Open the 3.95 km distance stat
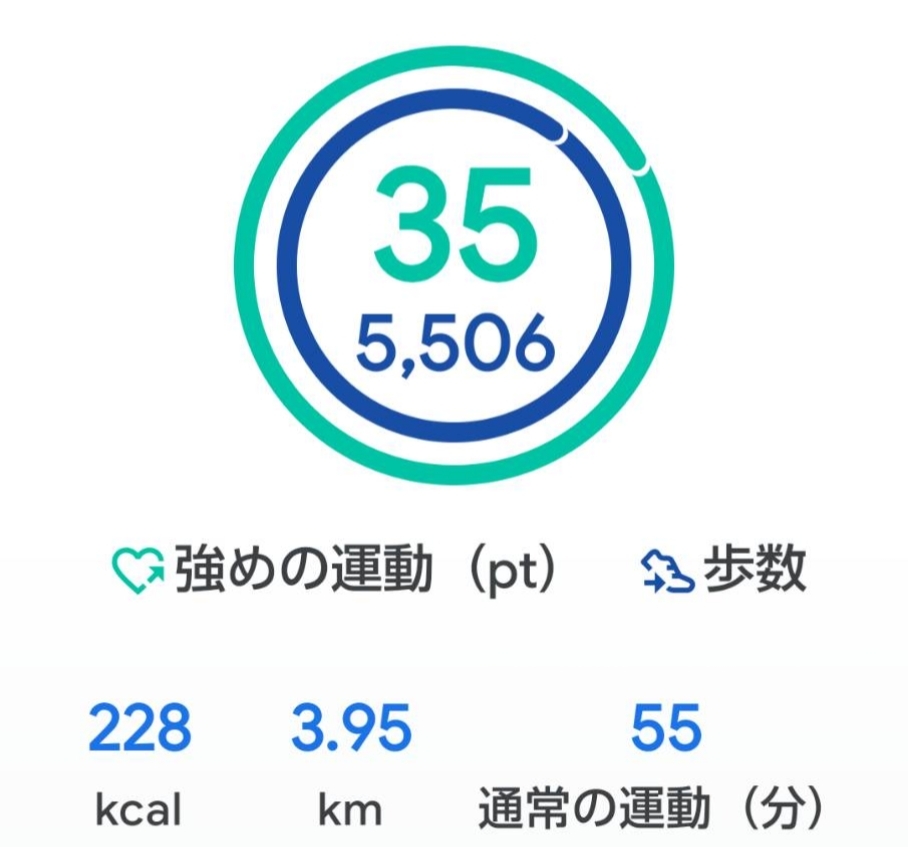Image resolution: width=908 pixels, height=847 pixels. [x=351, y=764]
